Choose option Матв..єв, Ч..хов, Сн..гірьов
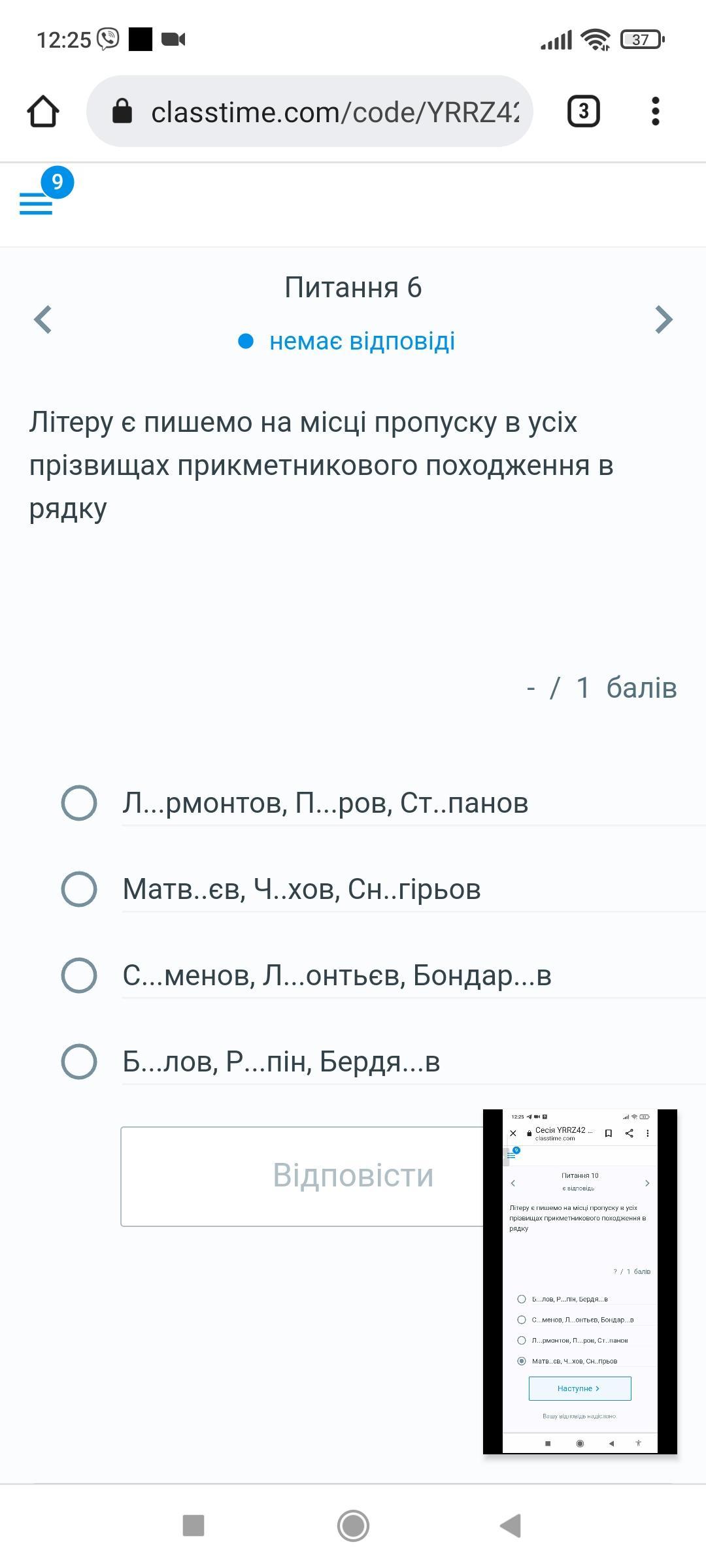Image resolution: width=706 pixels, height=1568 pixels. 79,889
